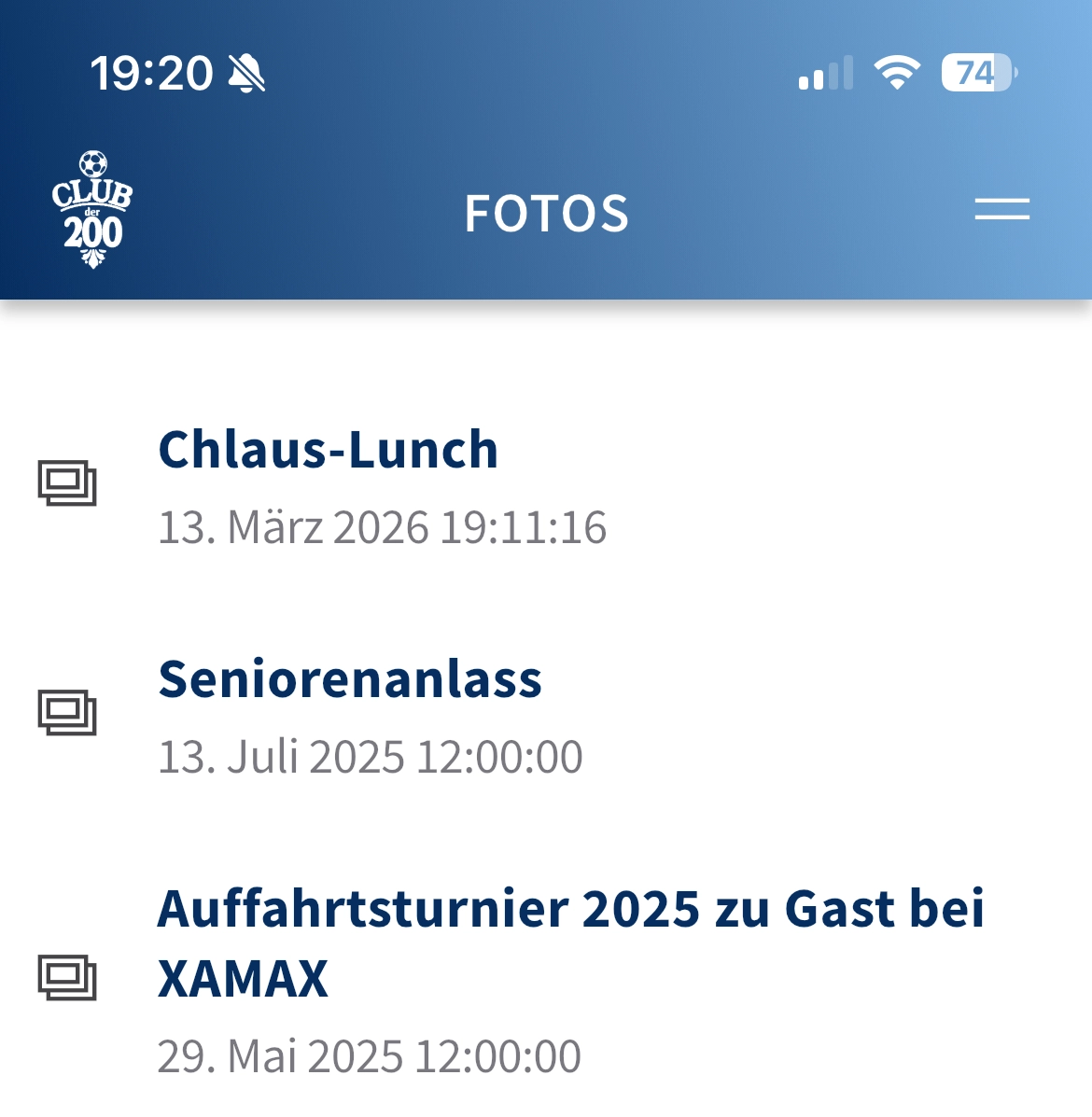Expand the Seniorenanlass album entry

pyautogui.click(x=349, y=680)
